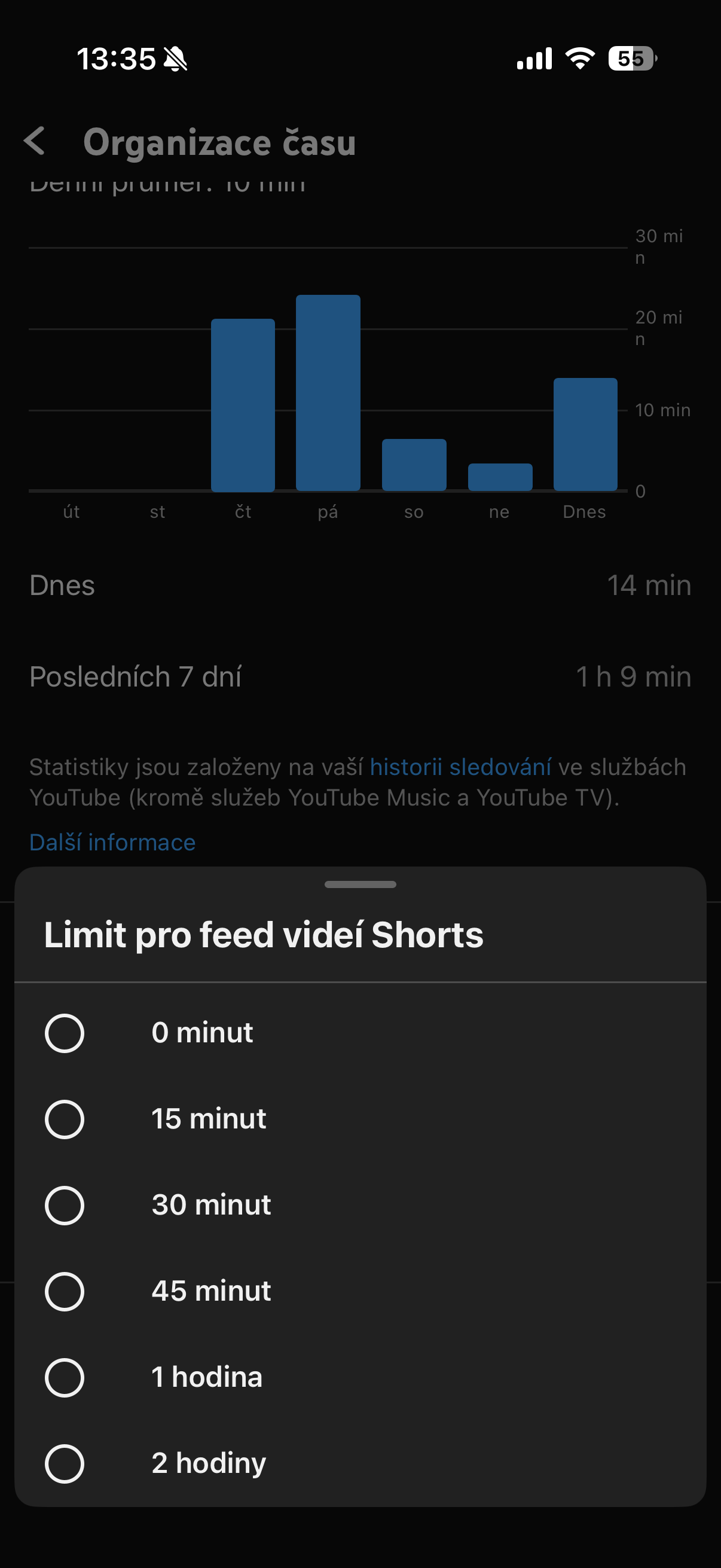Choose 15 minut as Shorts limit
Viewport: 721px width, 1568px height.
click(65, 1119)
